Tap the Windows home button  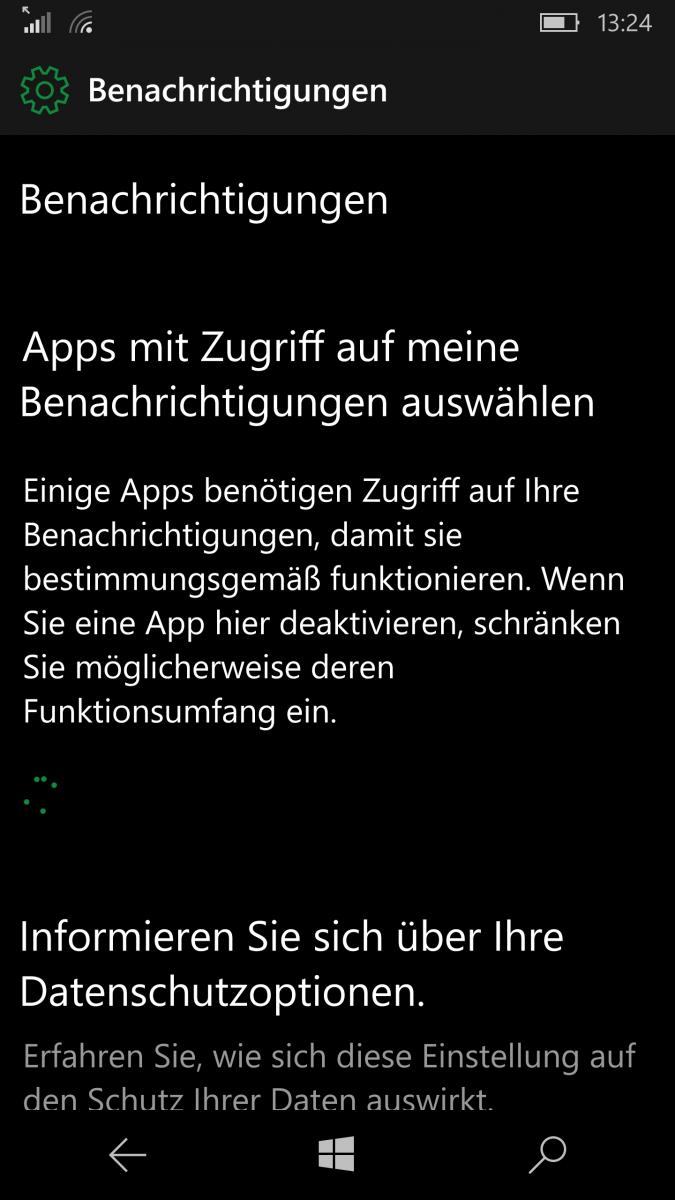pos(336,1155)
